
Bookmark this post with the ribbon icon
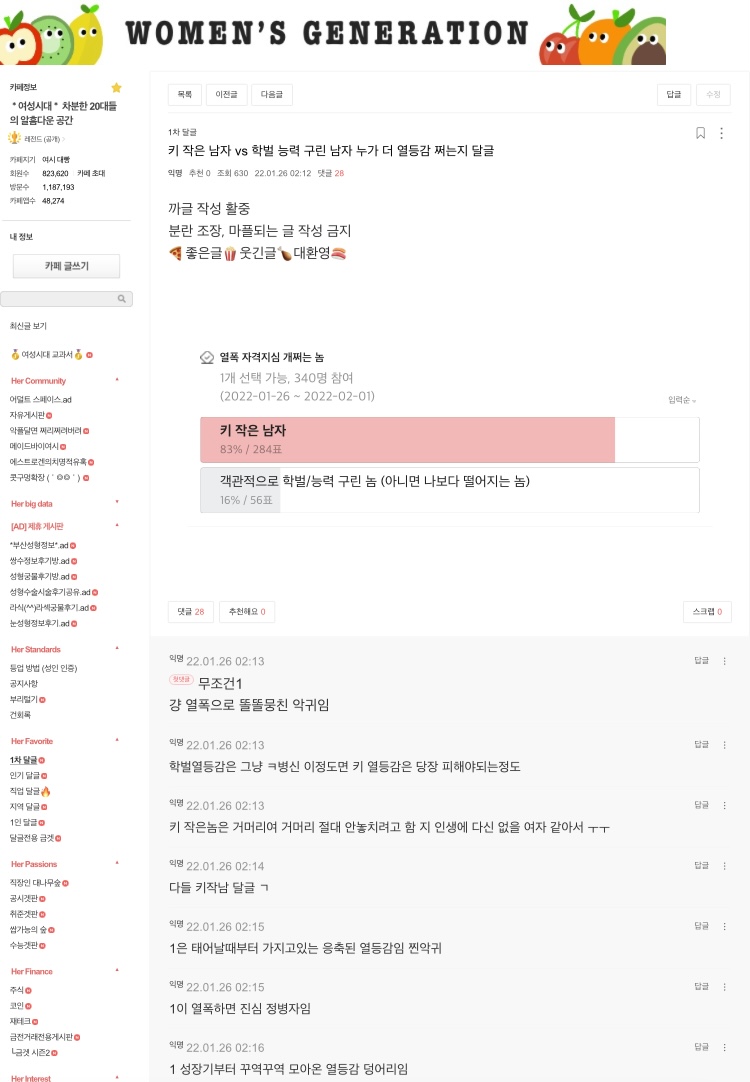[x=700, y=133]
